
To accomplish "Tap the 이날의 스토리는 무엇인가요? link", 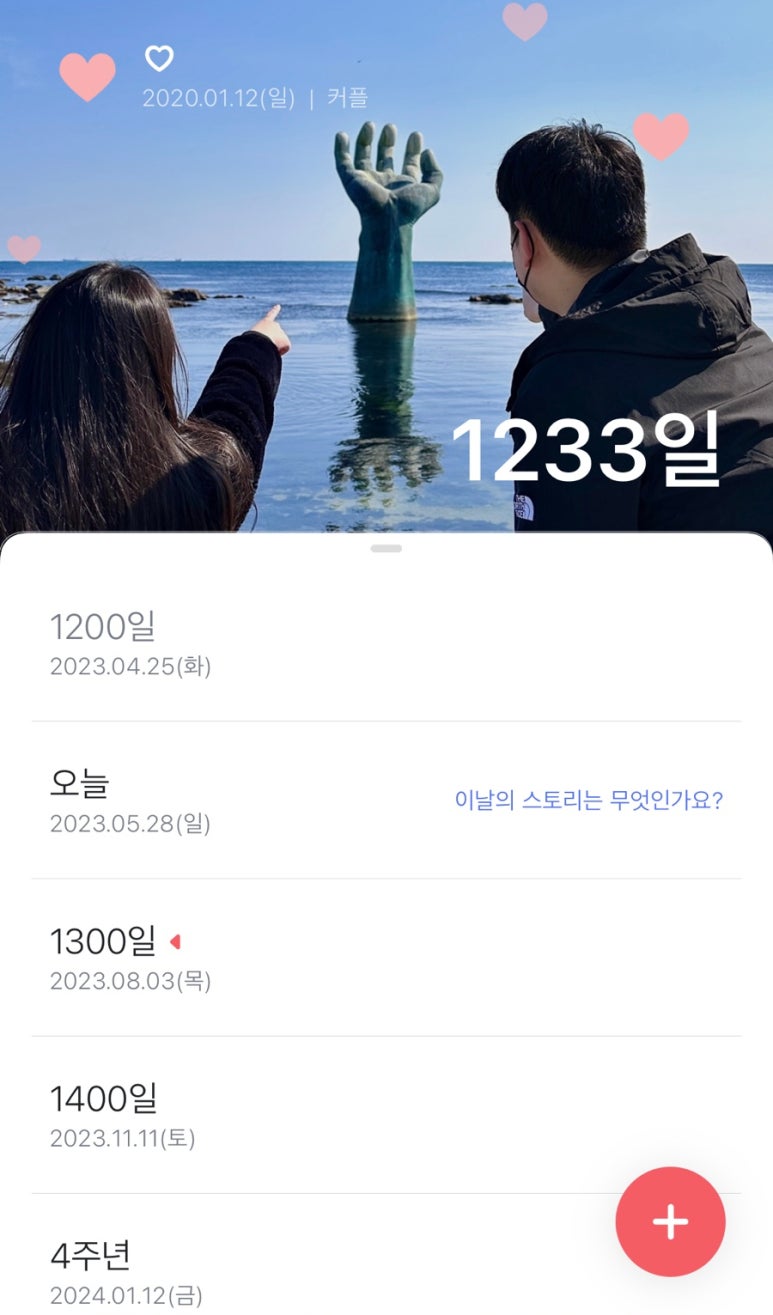I will coord(588,800).
